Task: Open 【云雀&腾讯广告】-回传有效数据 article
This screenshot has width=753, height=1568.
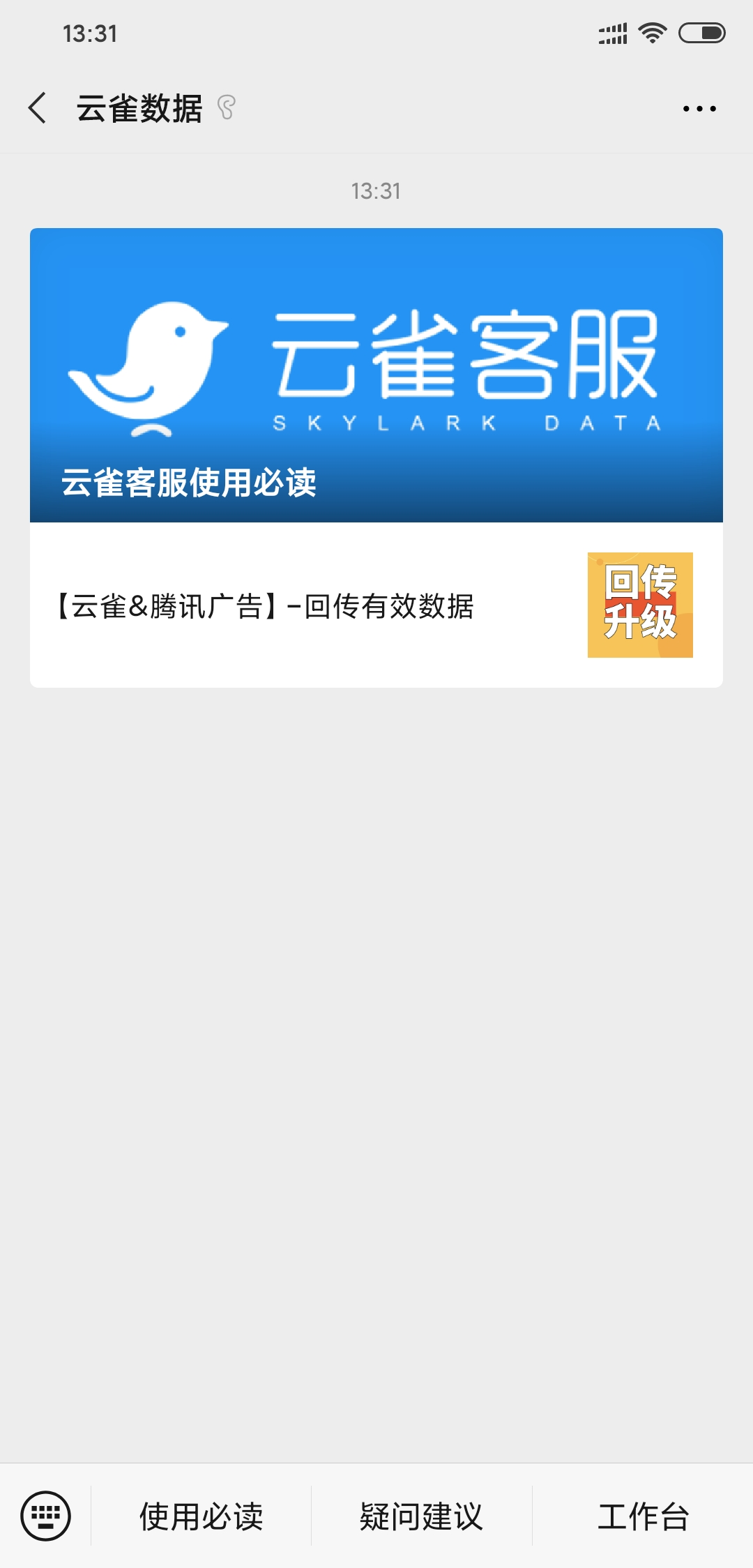Action: [x=376, y=605]
